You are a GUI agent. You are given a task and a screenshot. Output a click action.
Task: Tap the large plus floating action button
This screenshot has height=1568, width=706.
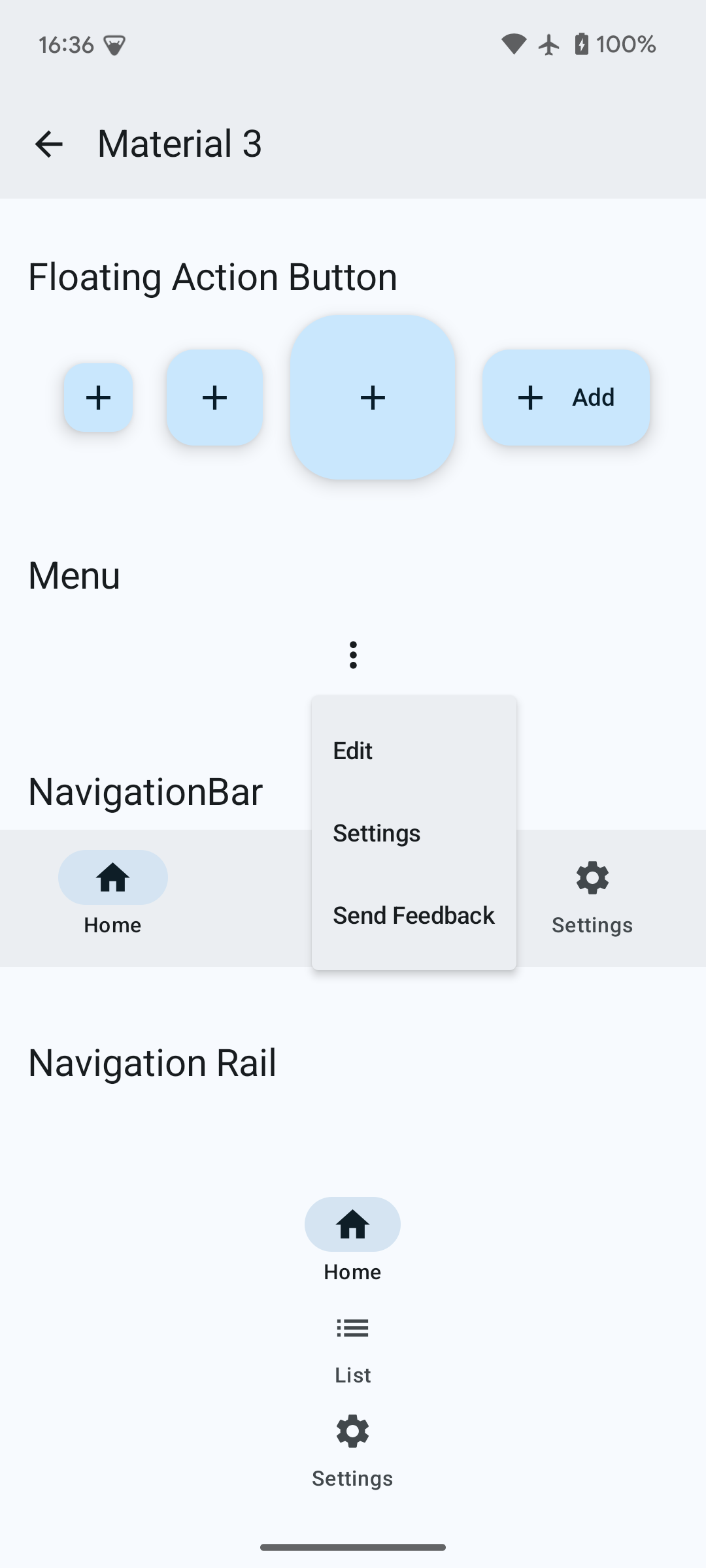[373, 398]
